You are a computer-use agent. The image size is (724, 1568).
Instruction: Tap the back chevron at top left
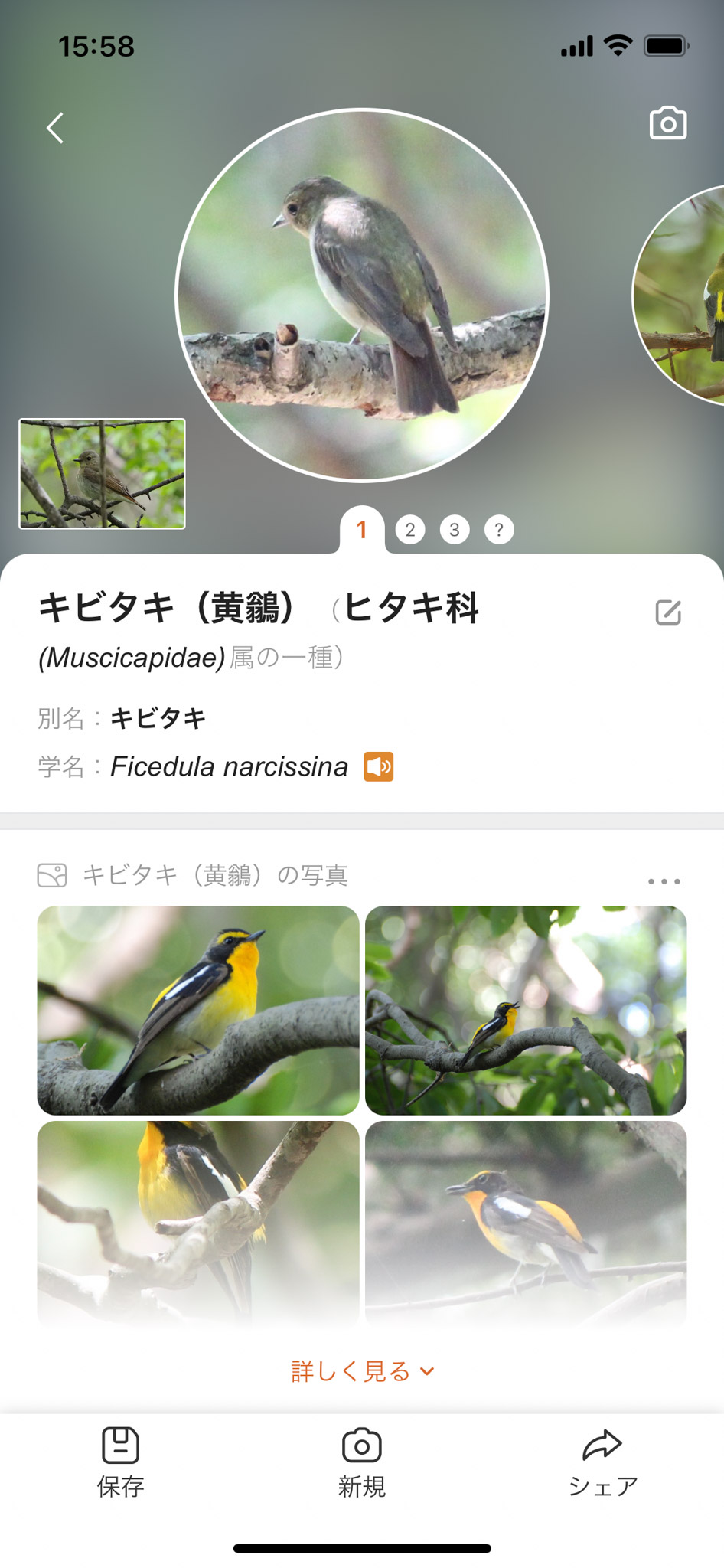[x=54, y=128]
